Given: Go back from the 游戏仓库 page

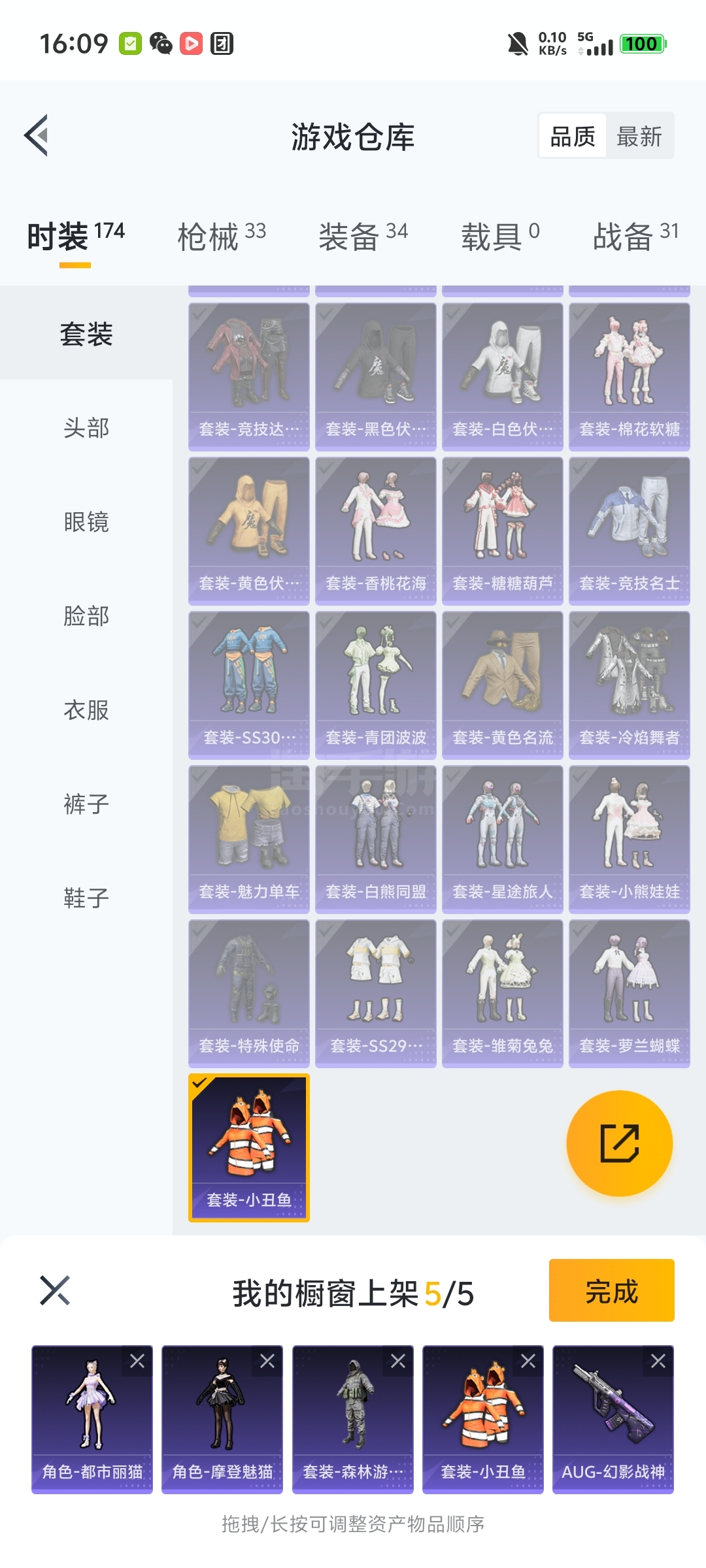Looking at the screenshot, I should (37, 136).
